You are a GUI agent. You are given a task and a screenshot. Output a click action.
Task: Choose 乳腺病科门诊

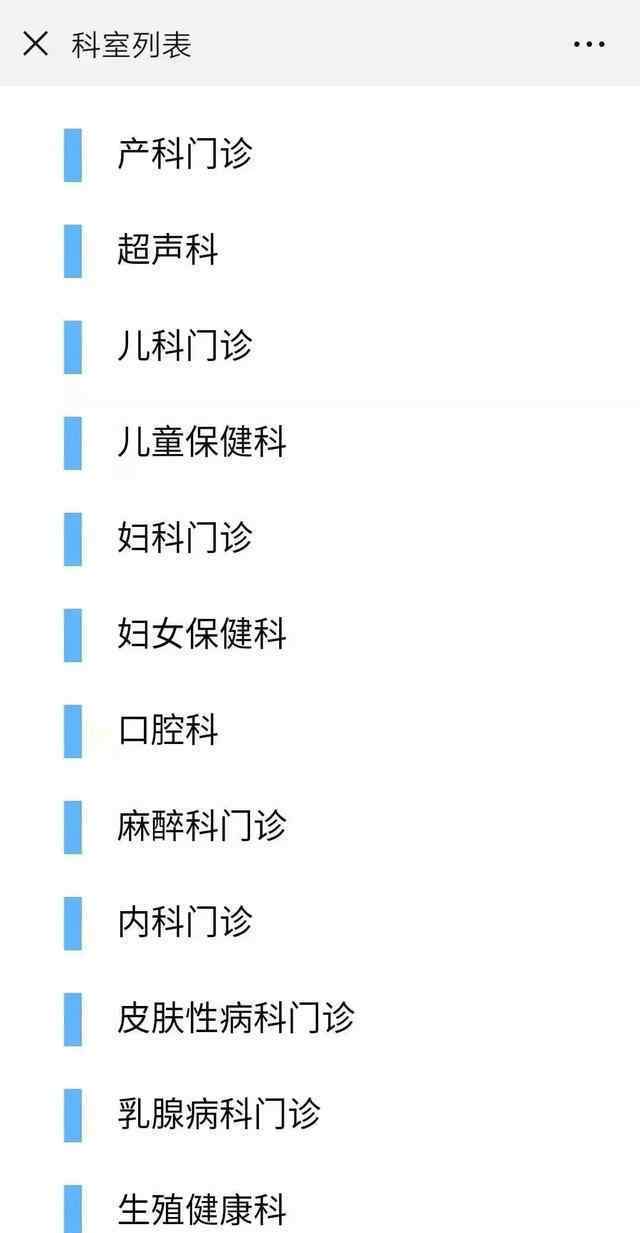pyautogui.click(x=320, y=1114)
